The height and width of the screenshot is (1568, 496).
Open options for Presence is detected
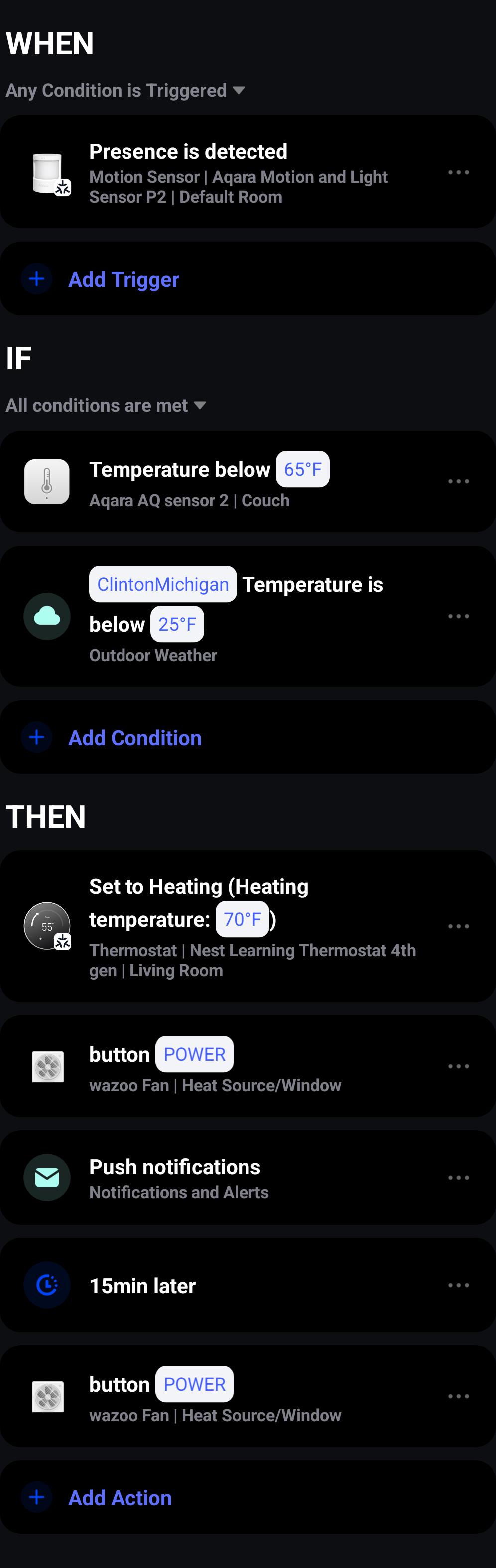click(x=458, y=173)
